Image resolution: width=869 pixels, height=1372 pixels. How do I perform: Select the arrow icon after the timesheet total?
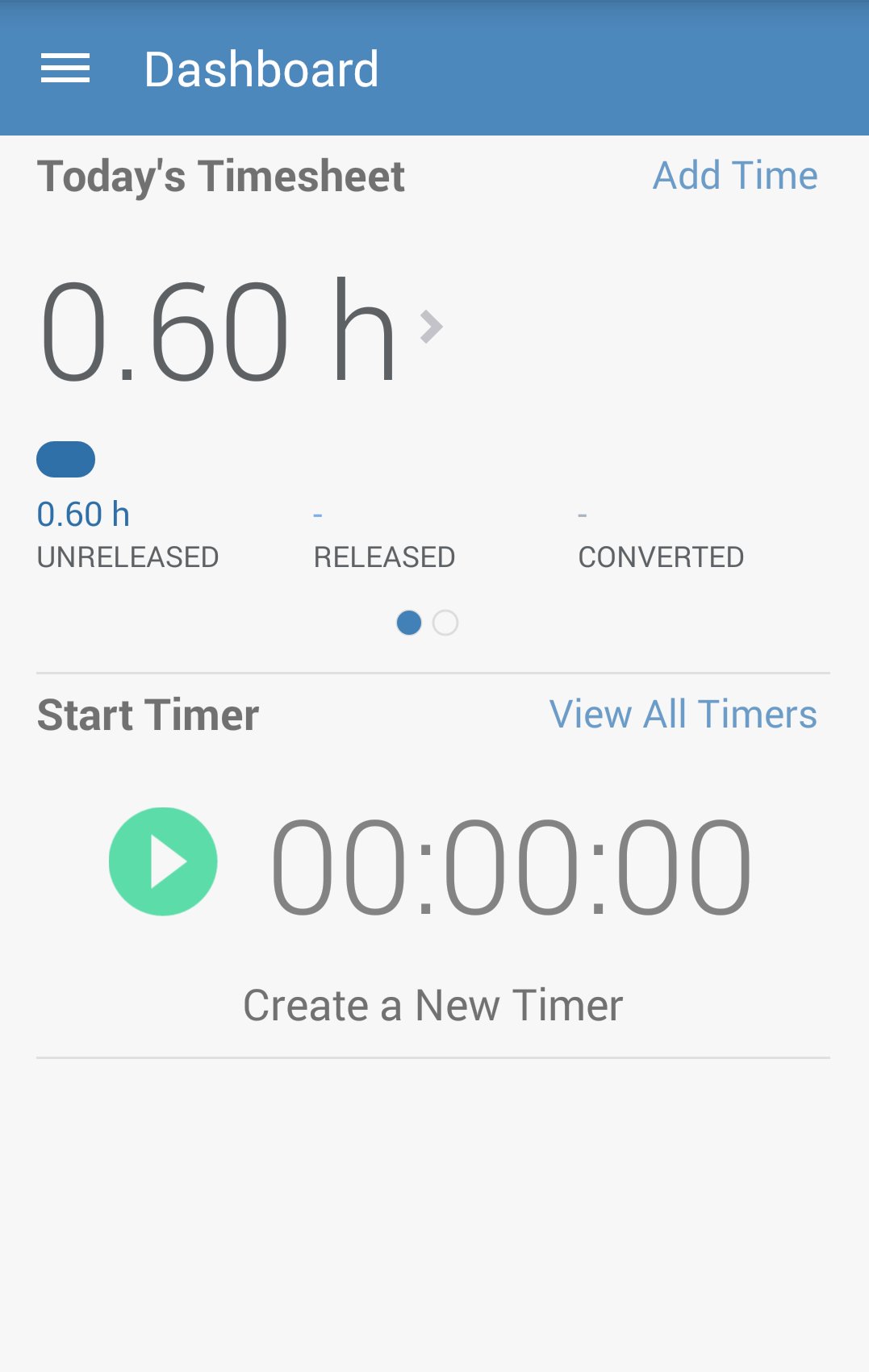[x=430, y=326]
